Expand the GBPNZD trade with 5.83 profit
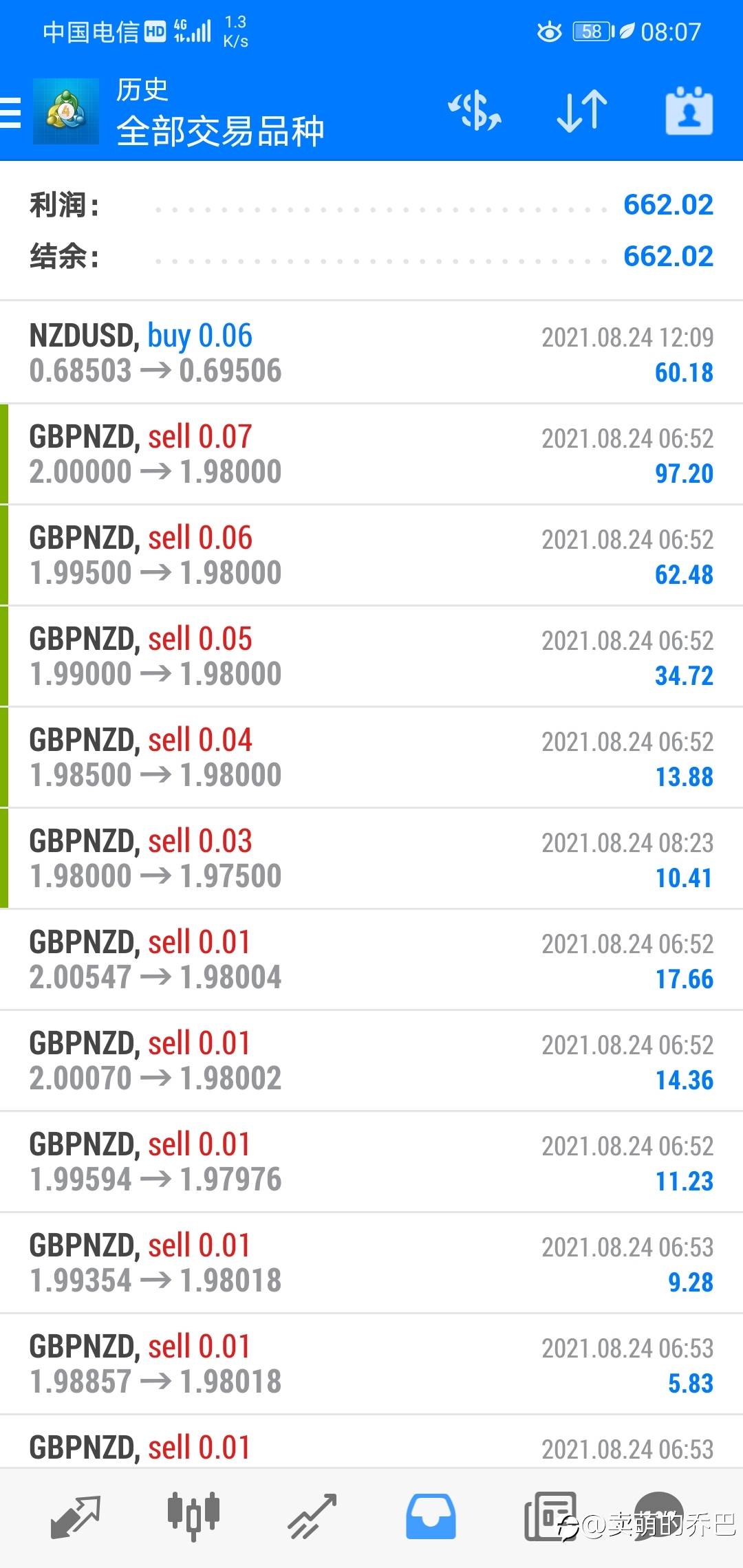Screen dimensions: 743x1568 tap(371, 1364)
